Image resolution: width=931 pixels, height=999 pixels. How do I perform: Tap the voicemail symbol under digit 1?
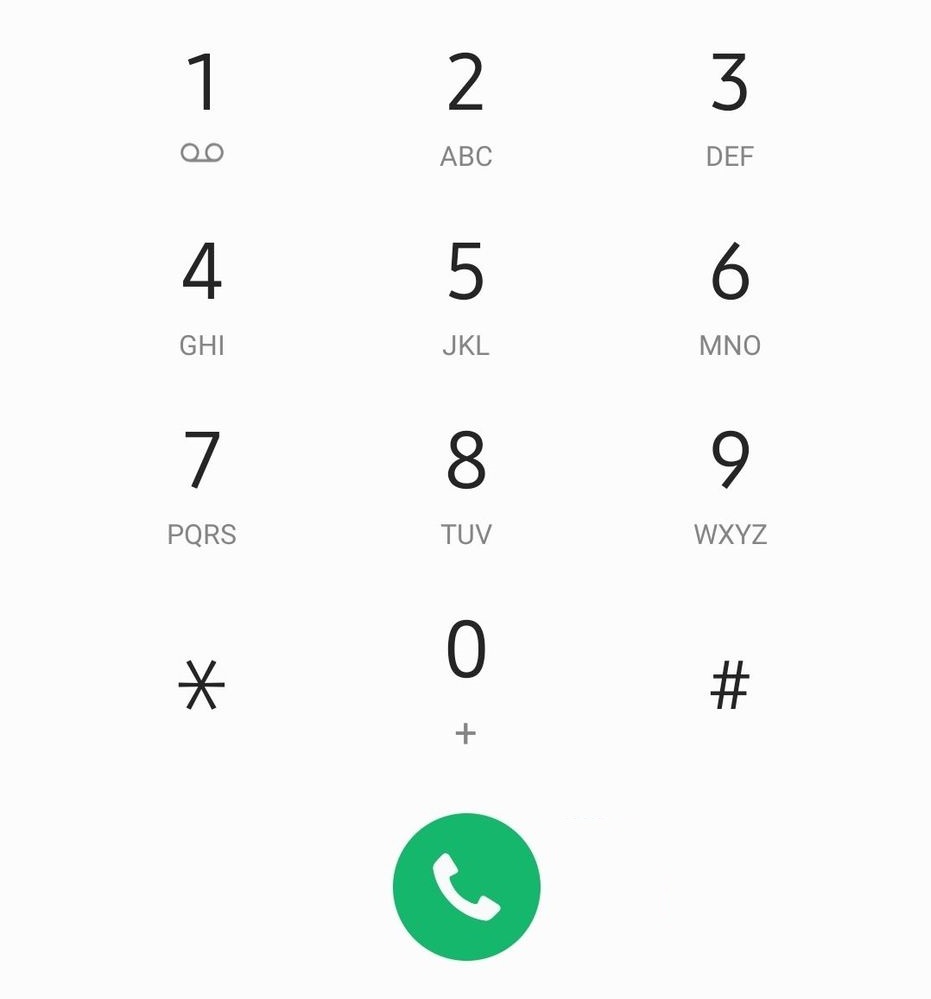coord(202,152)
